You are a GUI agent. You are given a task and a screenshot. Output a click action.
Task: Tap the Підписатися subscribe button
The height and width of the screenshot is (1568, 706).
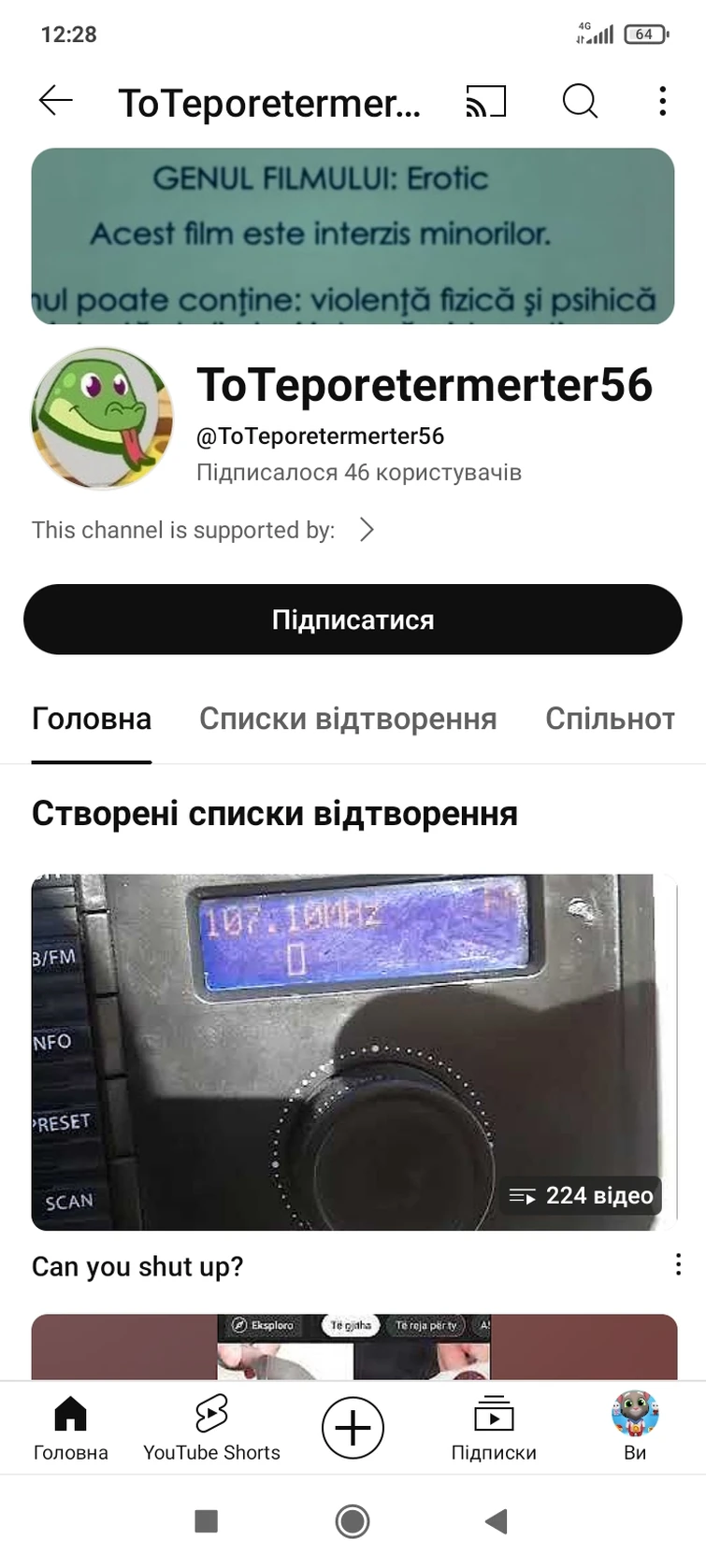[353, 620]
